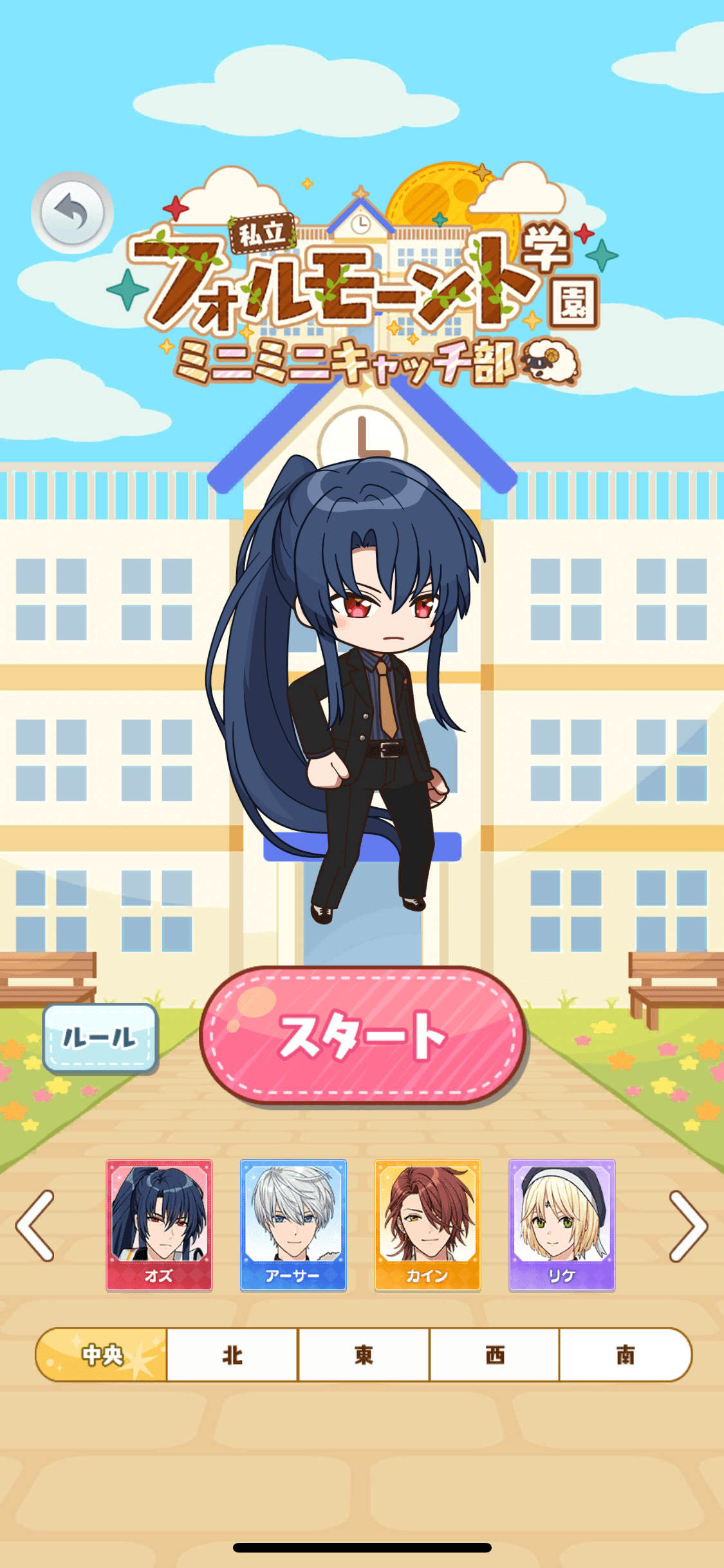
Task: View the 南 tab
Action: coord(625,1355)
